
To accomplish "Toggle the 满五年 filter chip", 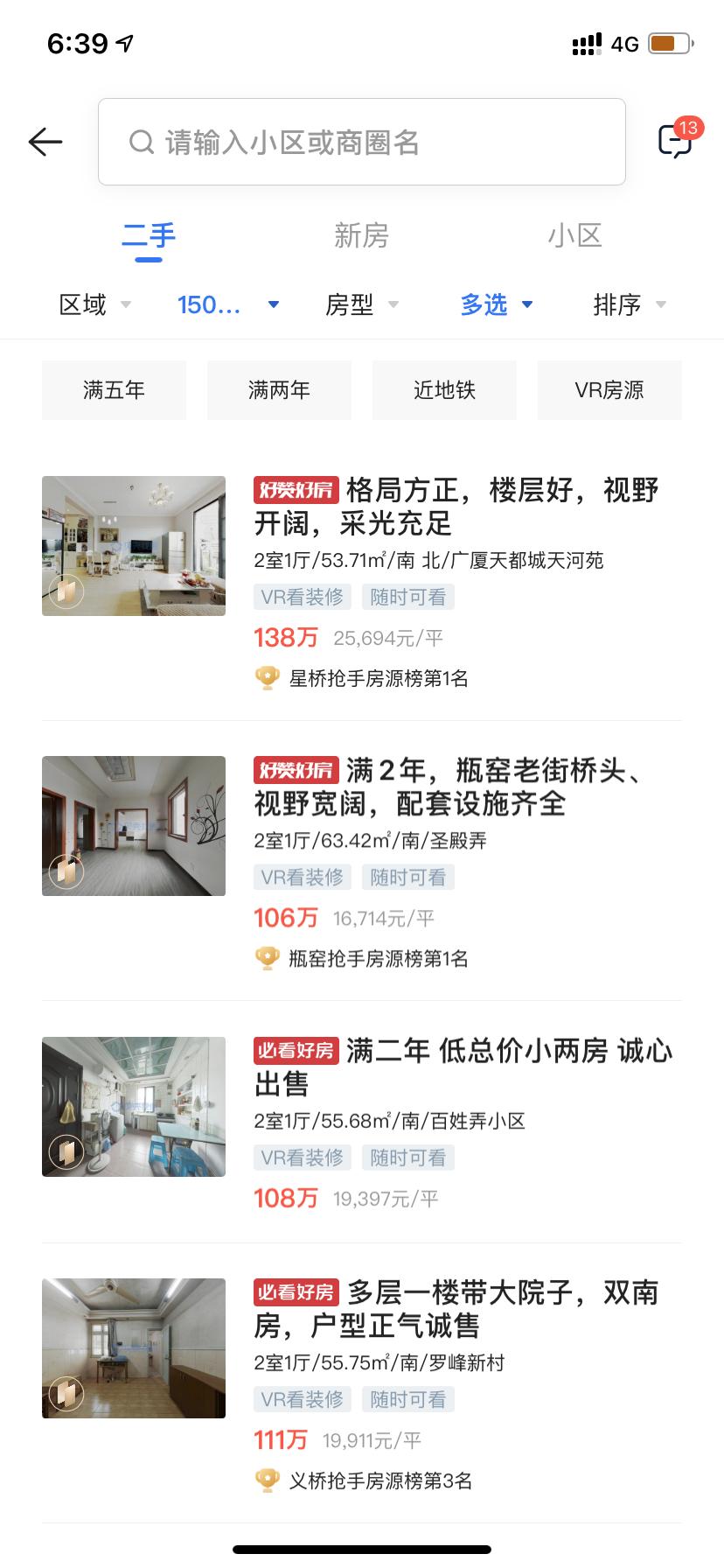I will (114, 390).
